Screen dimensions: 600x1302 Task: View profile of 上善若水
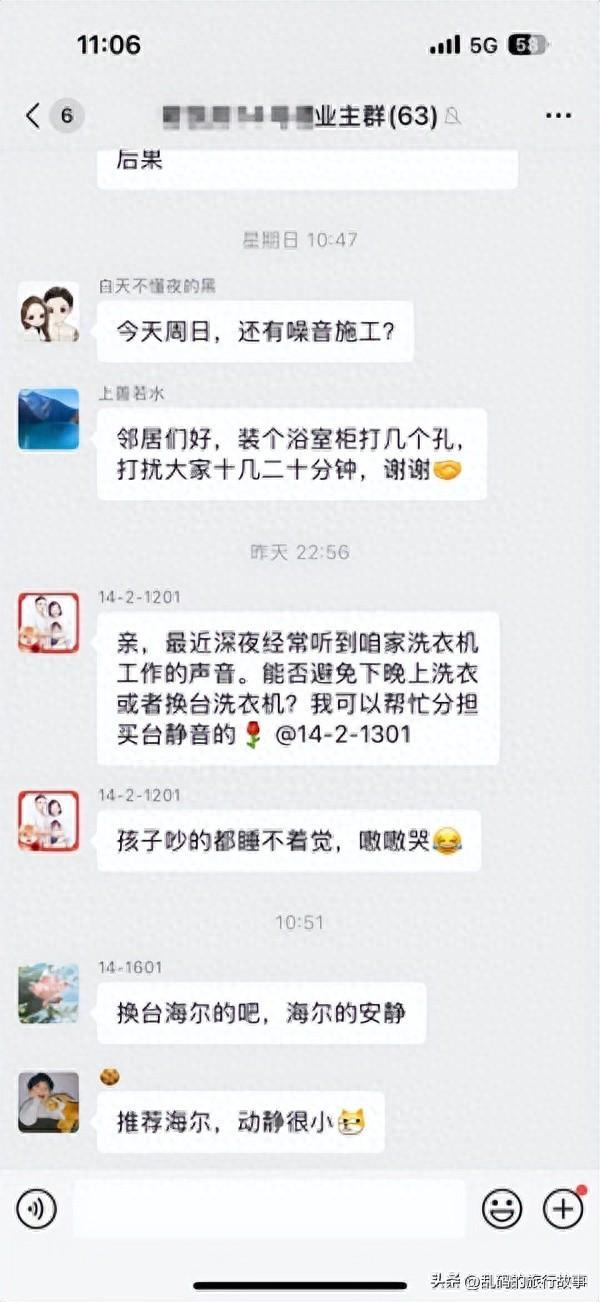48,419
